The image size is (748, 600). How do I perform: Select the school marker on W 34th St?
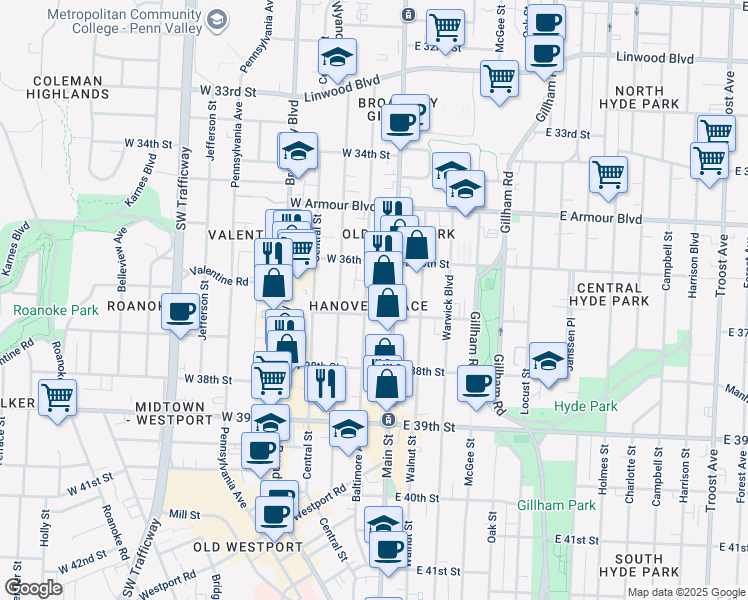pos(298,152)
